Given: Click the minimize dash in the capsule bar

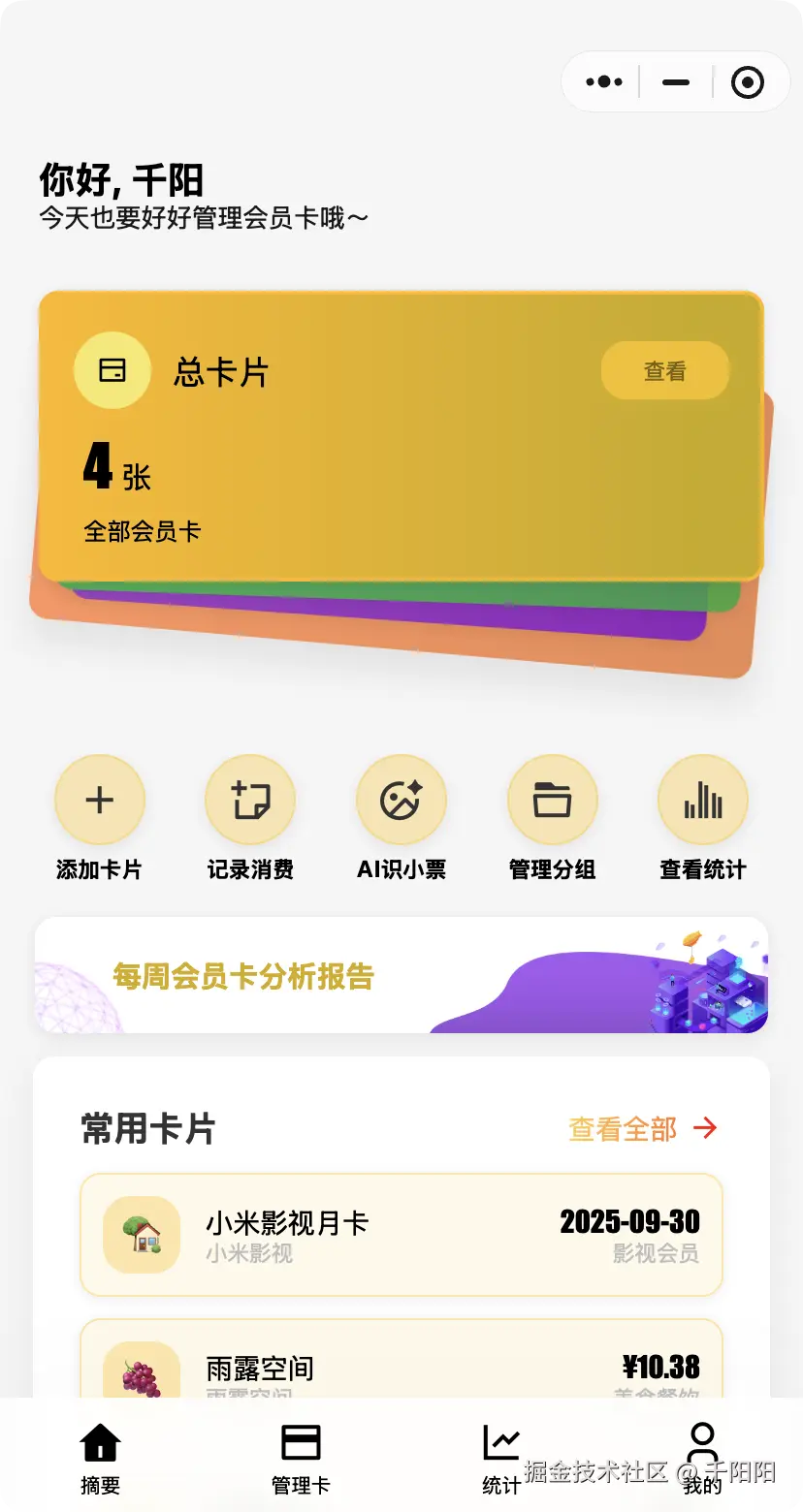Looking at the screenshot, I should point(674,81).
